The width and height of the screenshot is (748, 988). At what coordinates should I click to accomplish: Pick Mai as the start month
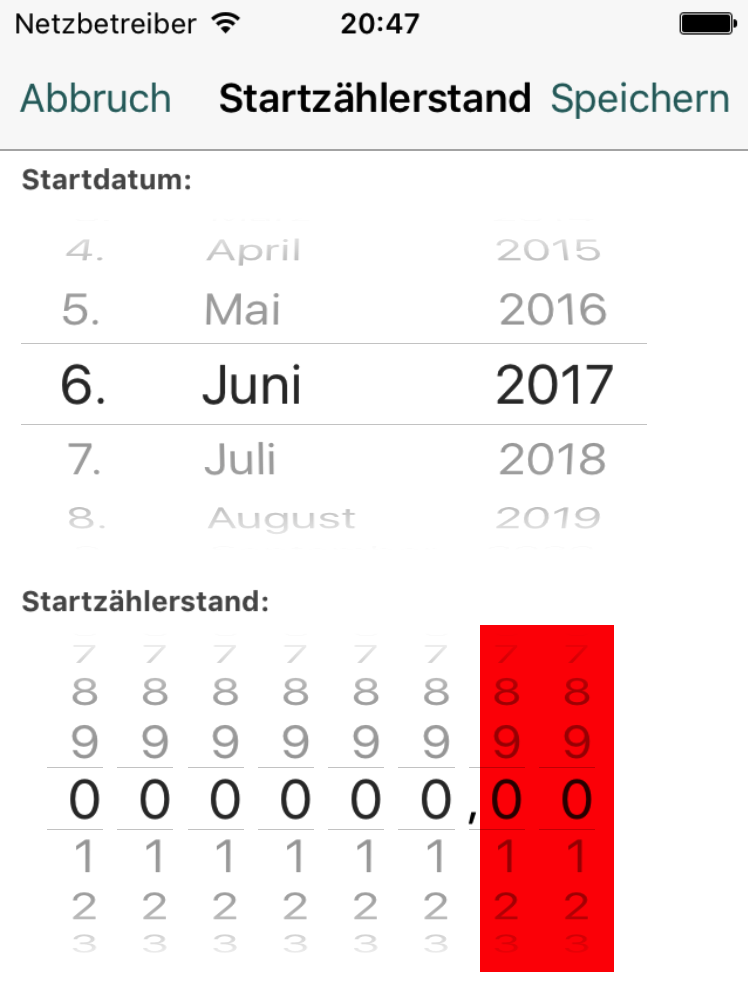click(x=241, y=310)
